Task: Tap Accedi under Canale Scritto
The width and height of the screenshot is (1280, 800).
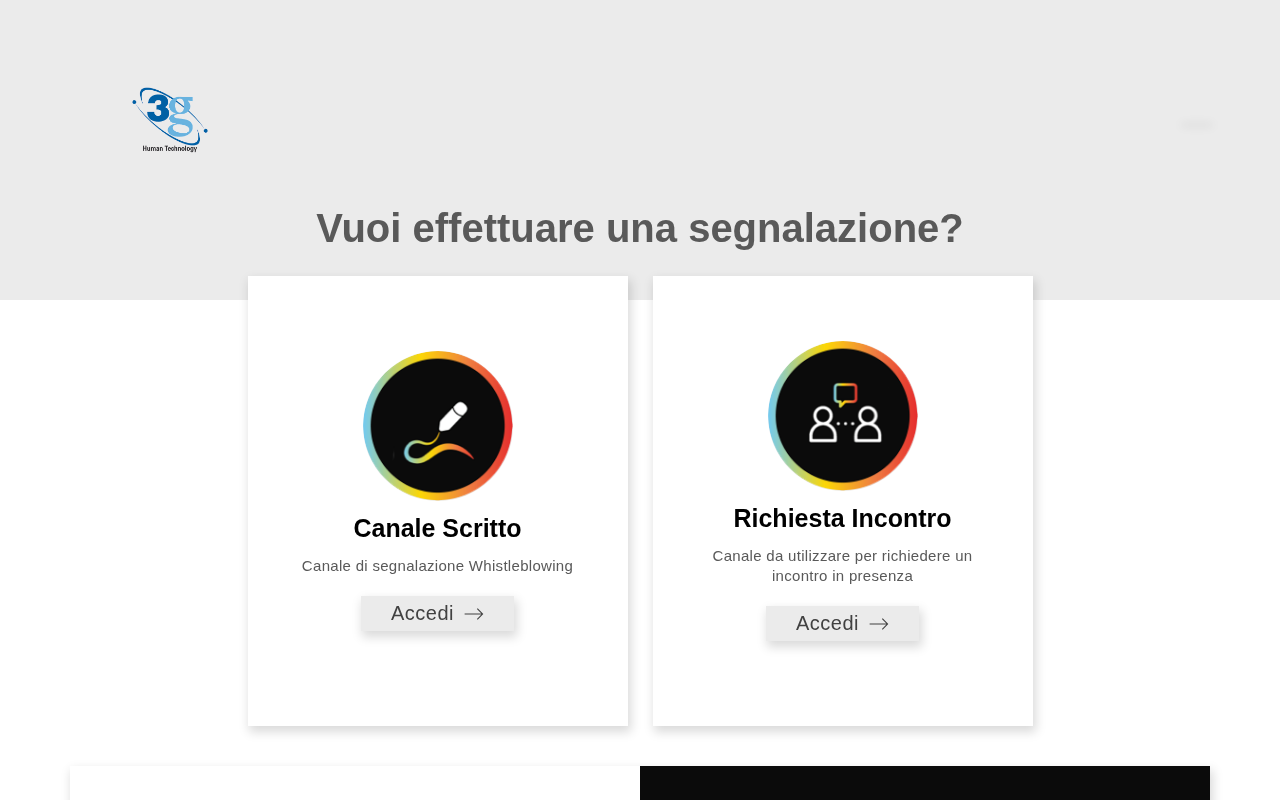Action: (x=437, y=614)
